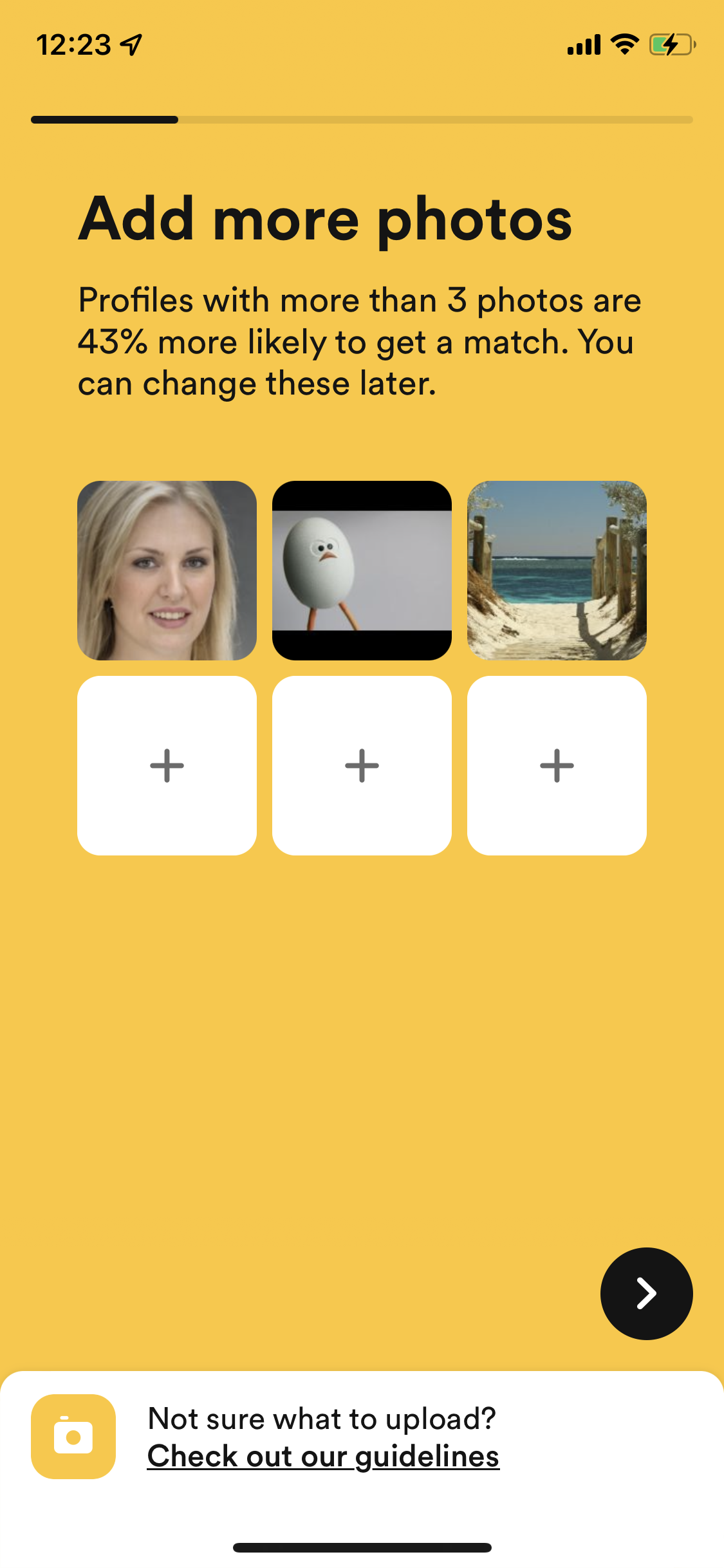This screenshot has width=724, height=1568.
Task: Open the blonde woman portrait photo
Action: [x=167, y=570]
